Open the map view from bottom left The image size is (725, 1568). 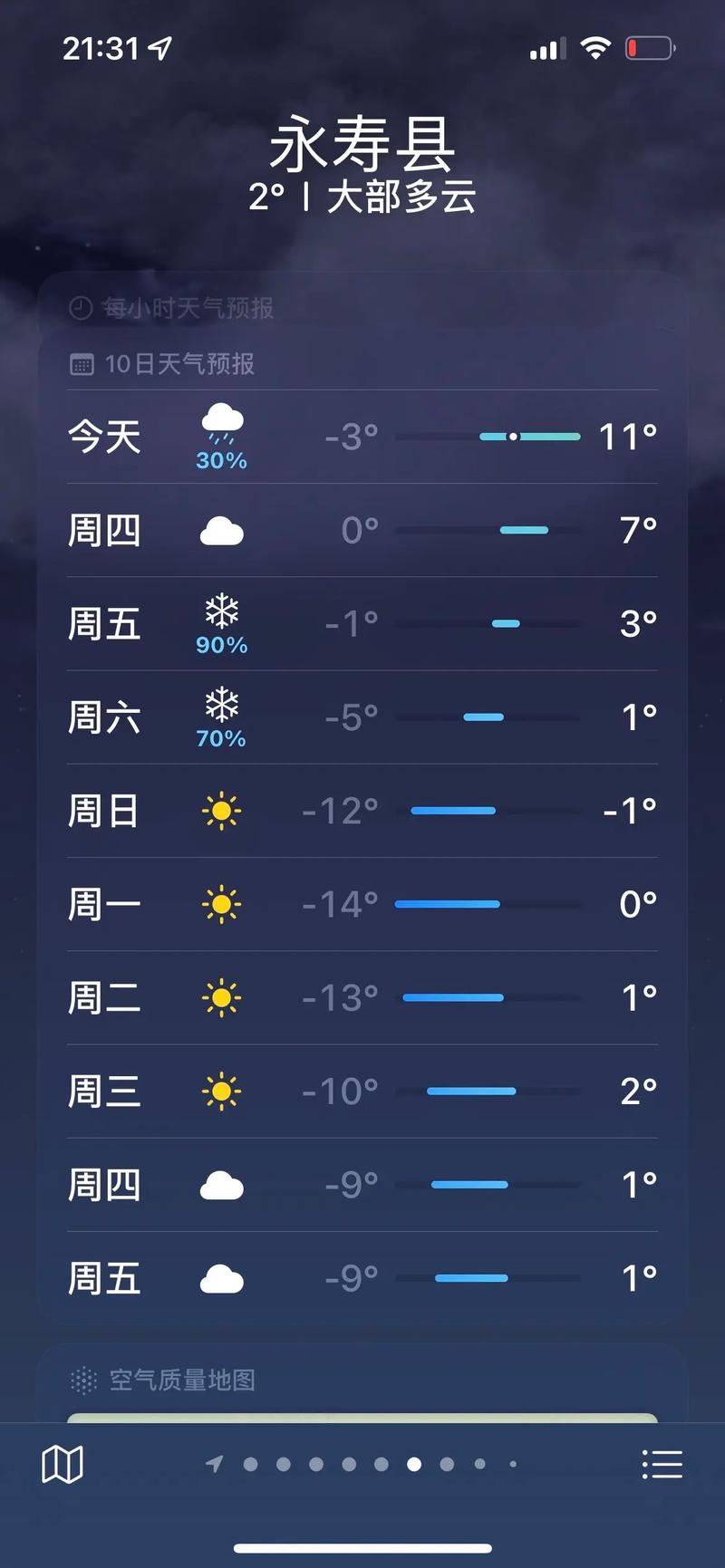coord(62,1463)
